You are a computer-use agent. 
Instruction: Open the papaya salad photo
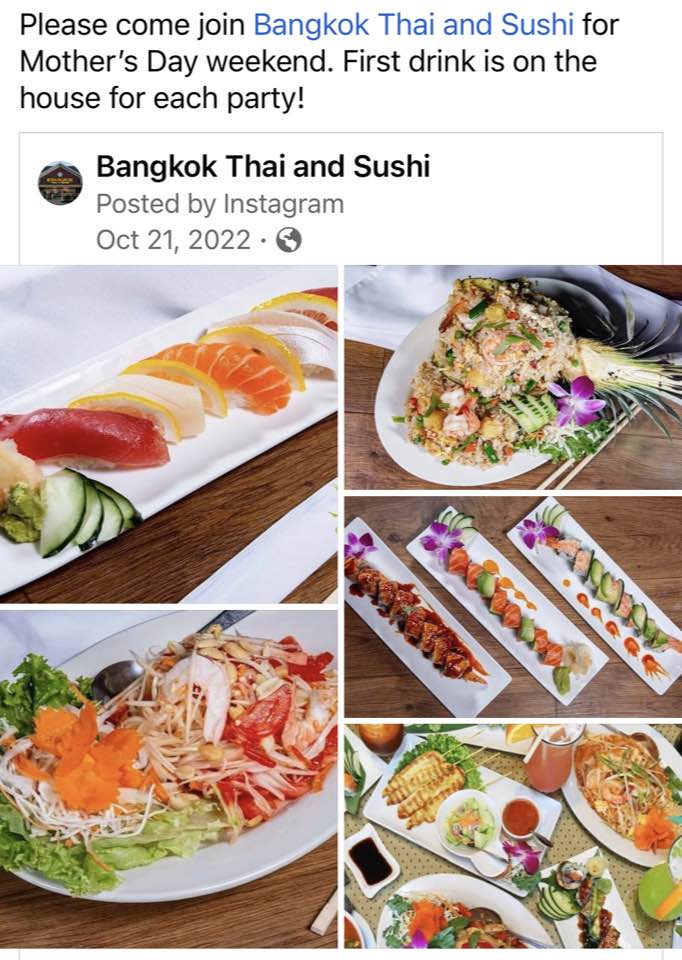coord(168,779)
